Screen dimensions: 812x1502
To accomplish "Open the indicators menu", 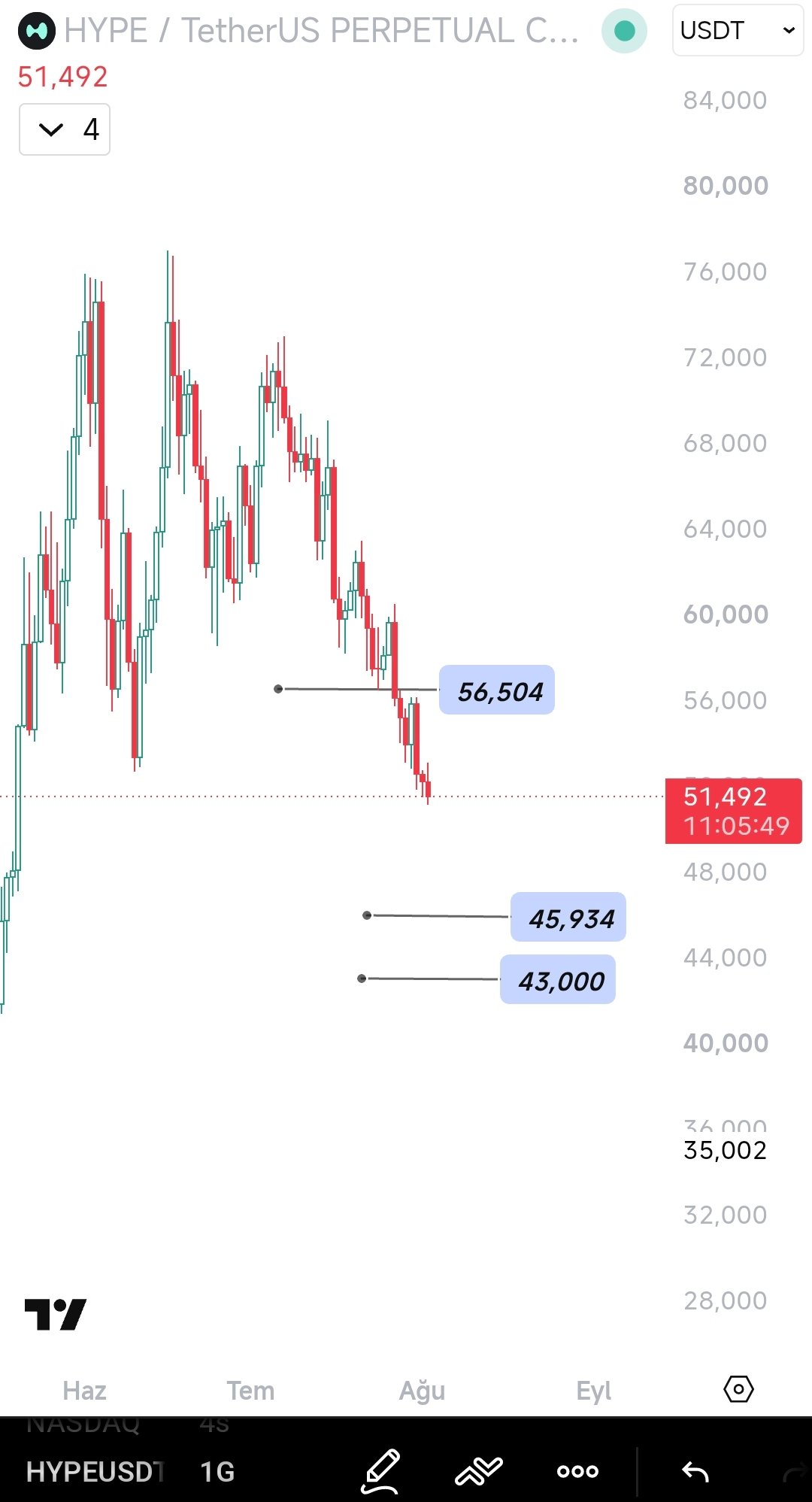I will click(x=479, y=1470).
